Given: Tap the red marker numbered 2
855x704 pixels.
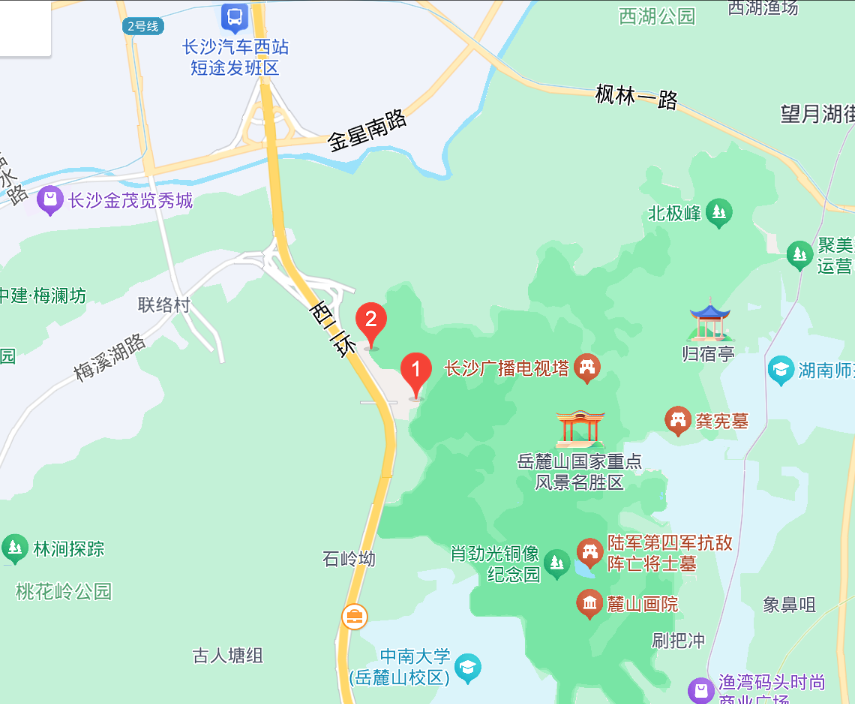Looking at the screenshot, I should (372, 322).
